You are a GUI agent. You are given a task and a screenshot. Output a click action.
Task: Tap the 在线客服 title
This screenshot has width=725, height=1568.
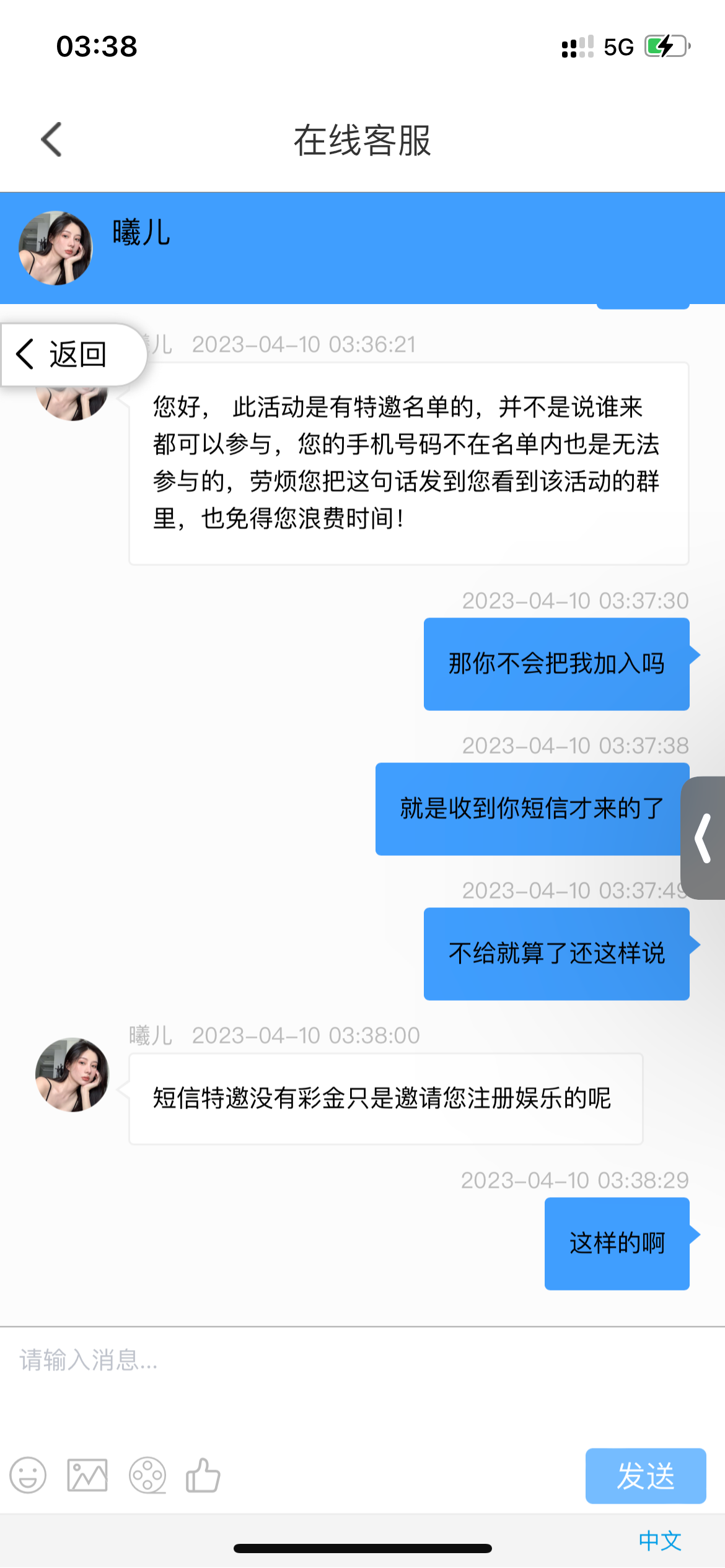(x=362, y=141)
